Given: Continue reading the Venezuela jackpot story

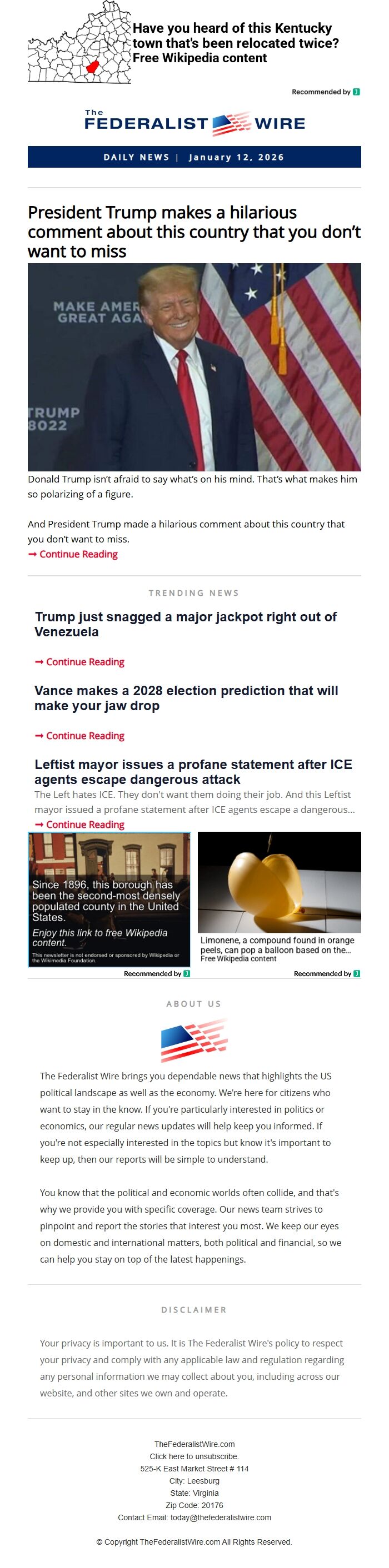Looking at the screenshot, I should point(84,662).
